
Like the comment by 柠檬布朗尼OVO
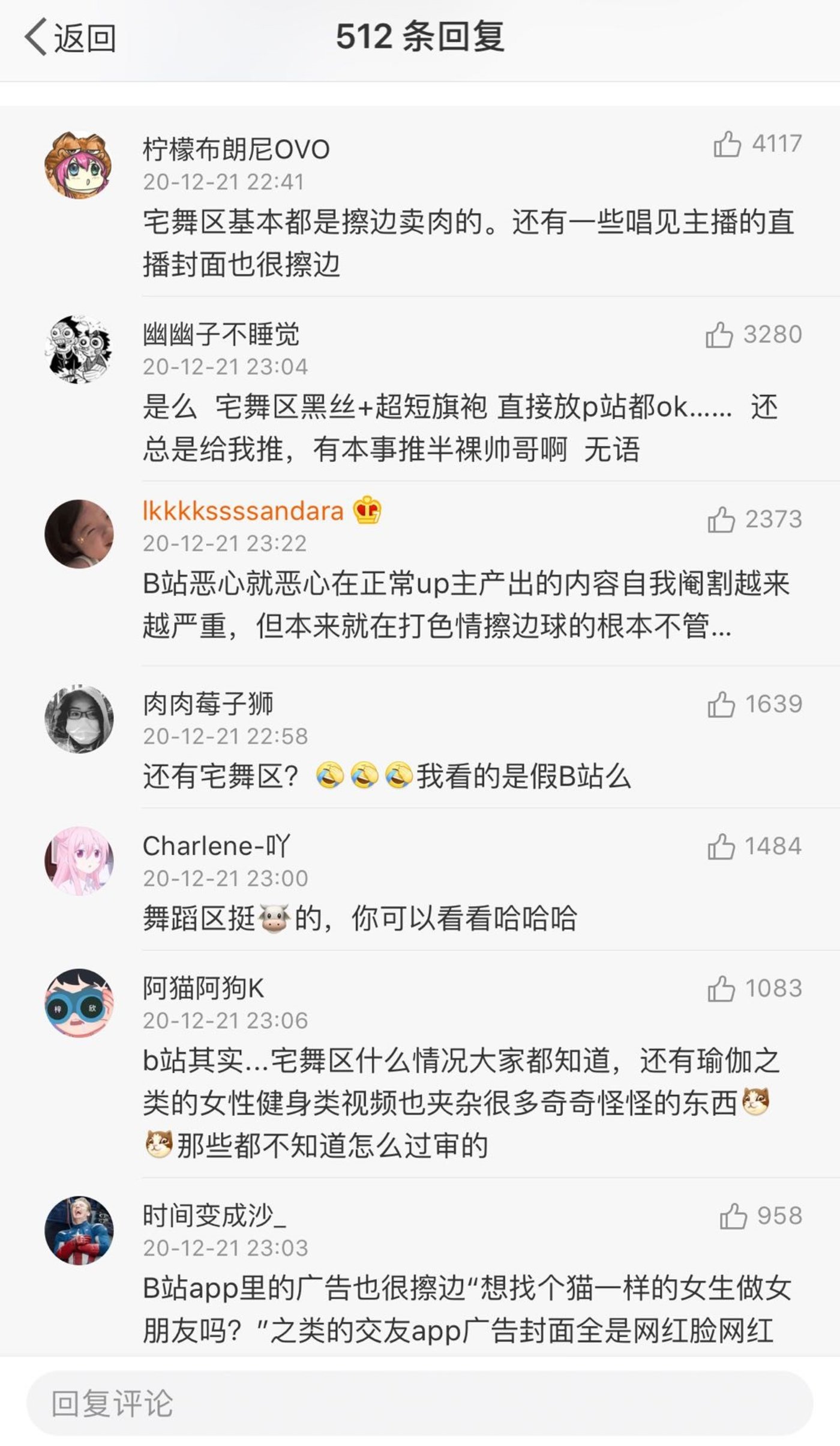tap(727, 144)
